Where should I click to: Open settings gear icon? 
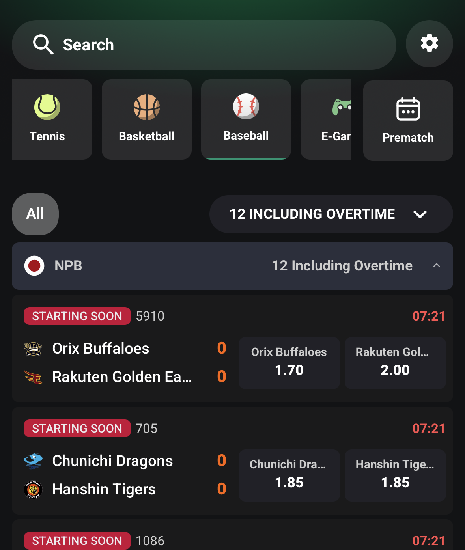429,43
